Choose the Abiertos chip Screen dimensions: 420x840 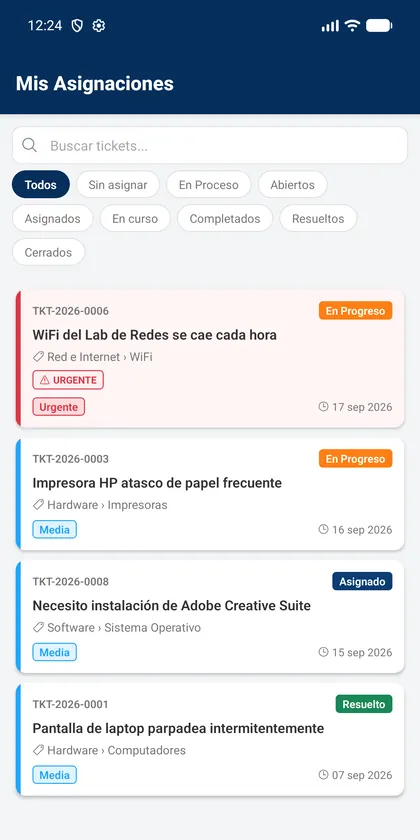click(292, 185)
